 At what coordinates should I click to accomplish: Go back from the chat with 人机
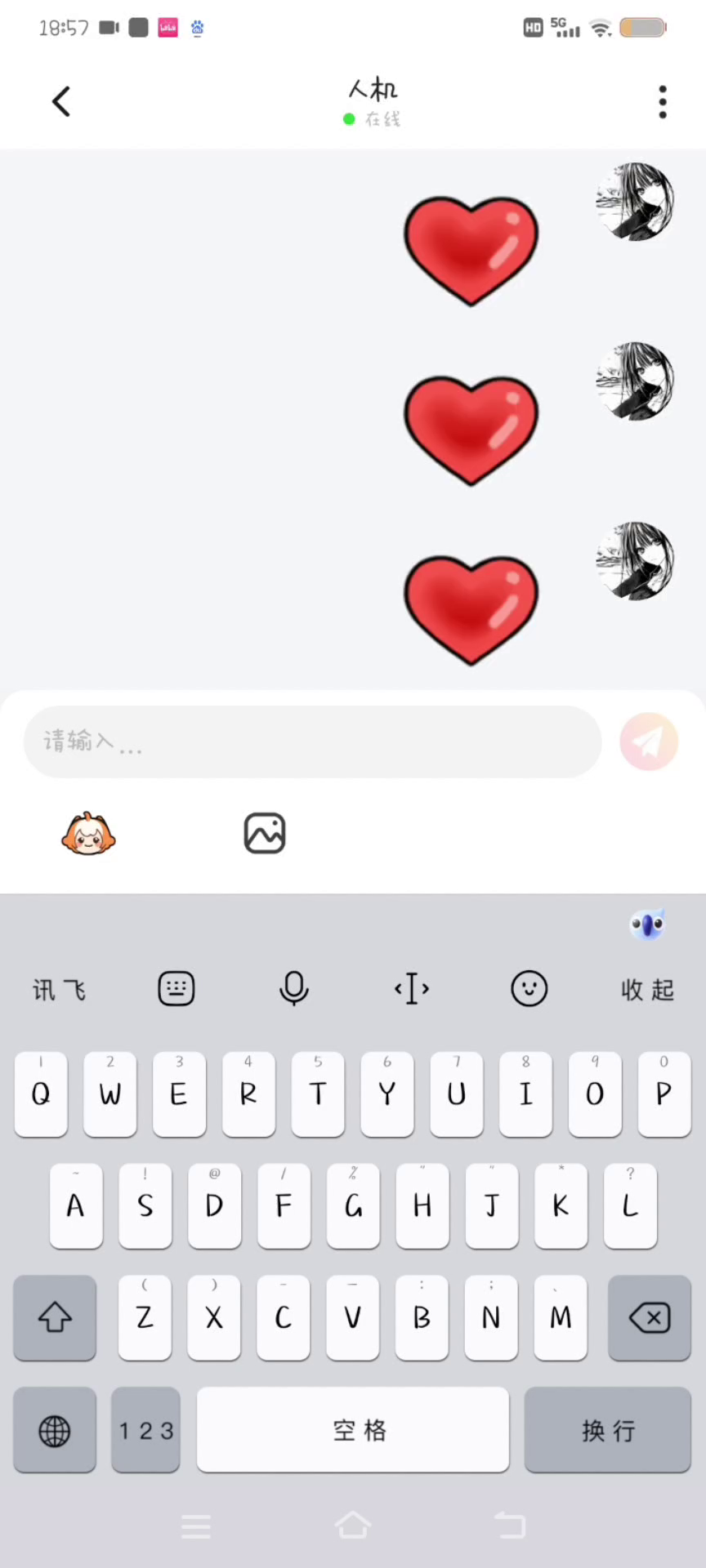[61, 102]
